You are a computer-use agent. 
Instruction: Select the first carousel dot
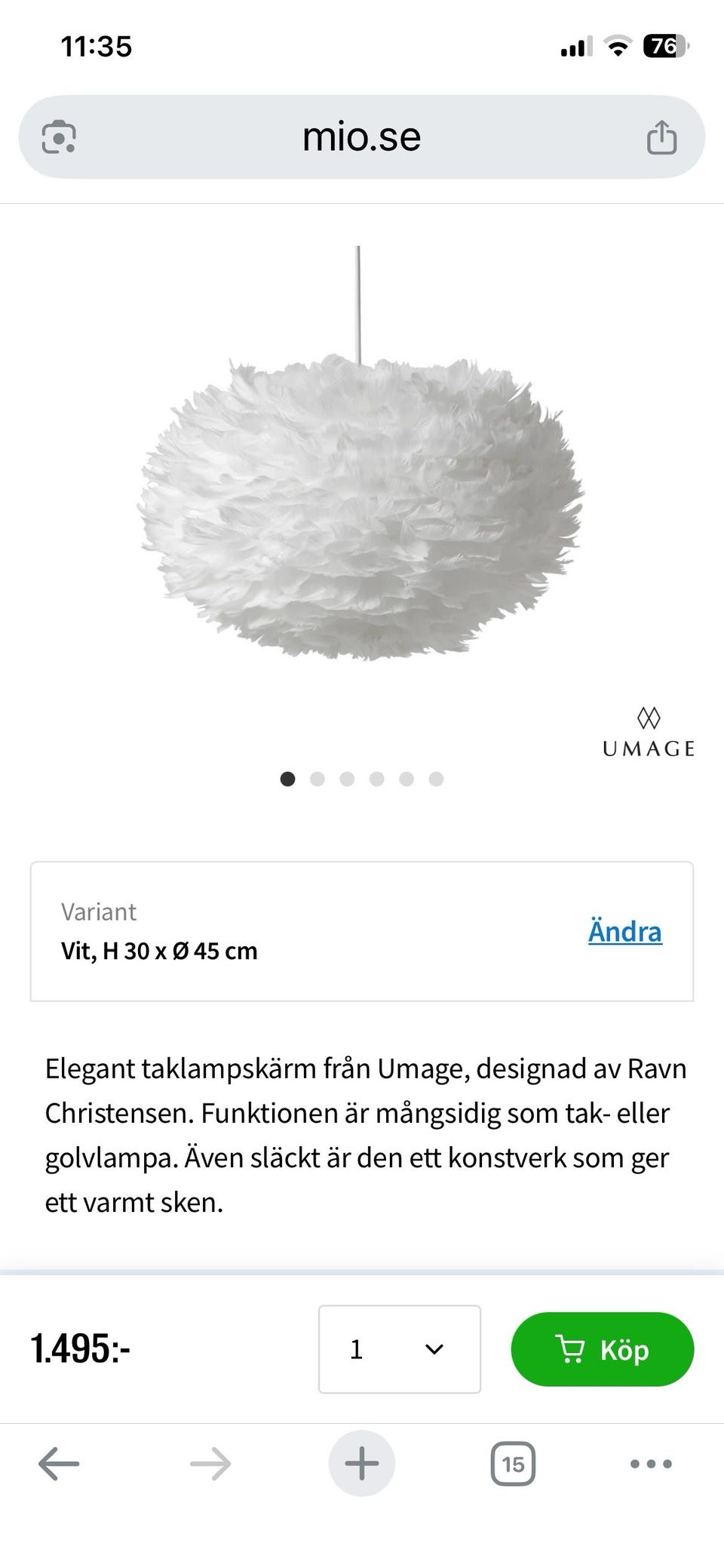click(287, 779)
